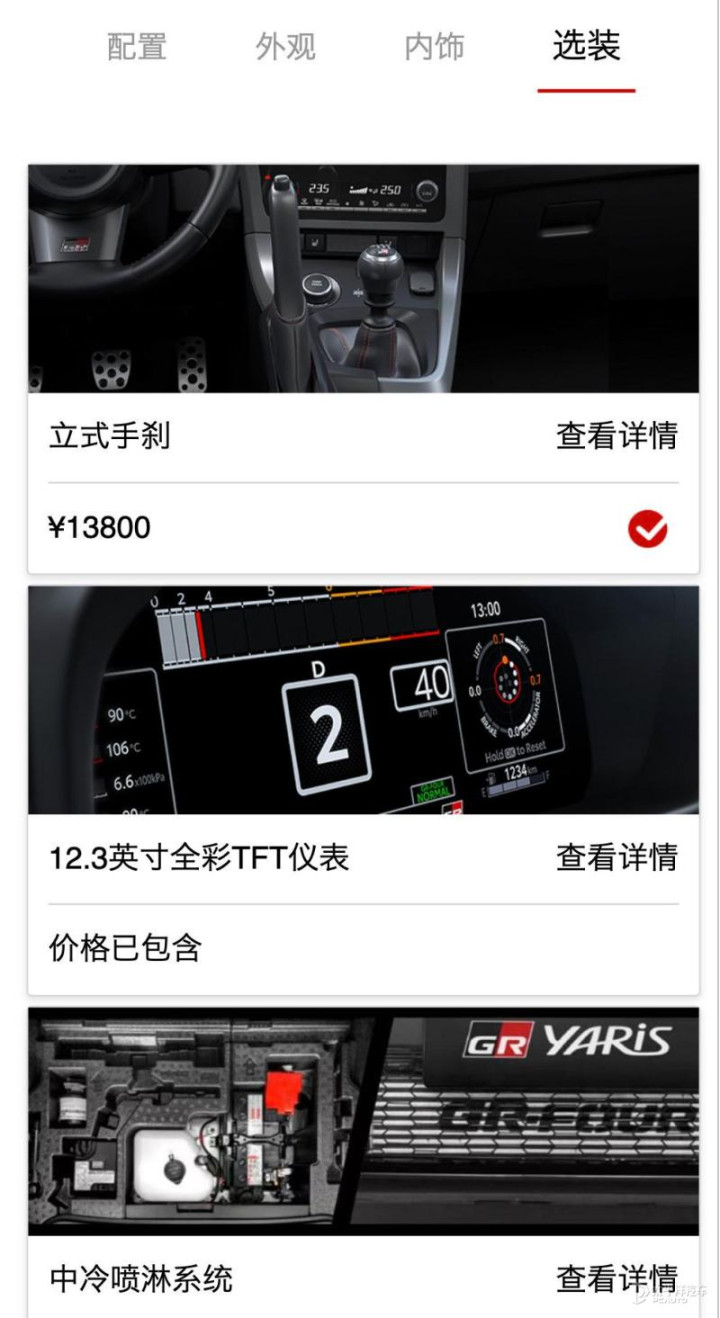720x1318 pixels.
Task: Switch to the 外观 tab
Action: point(285,47)
